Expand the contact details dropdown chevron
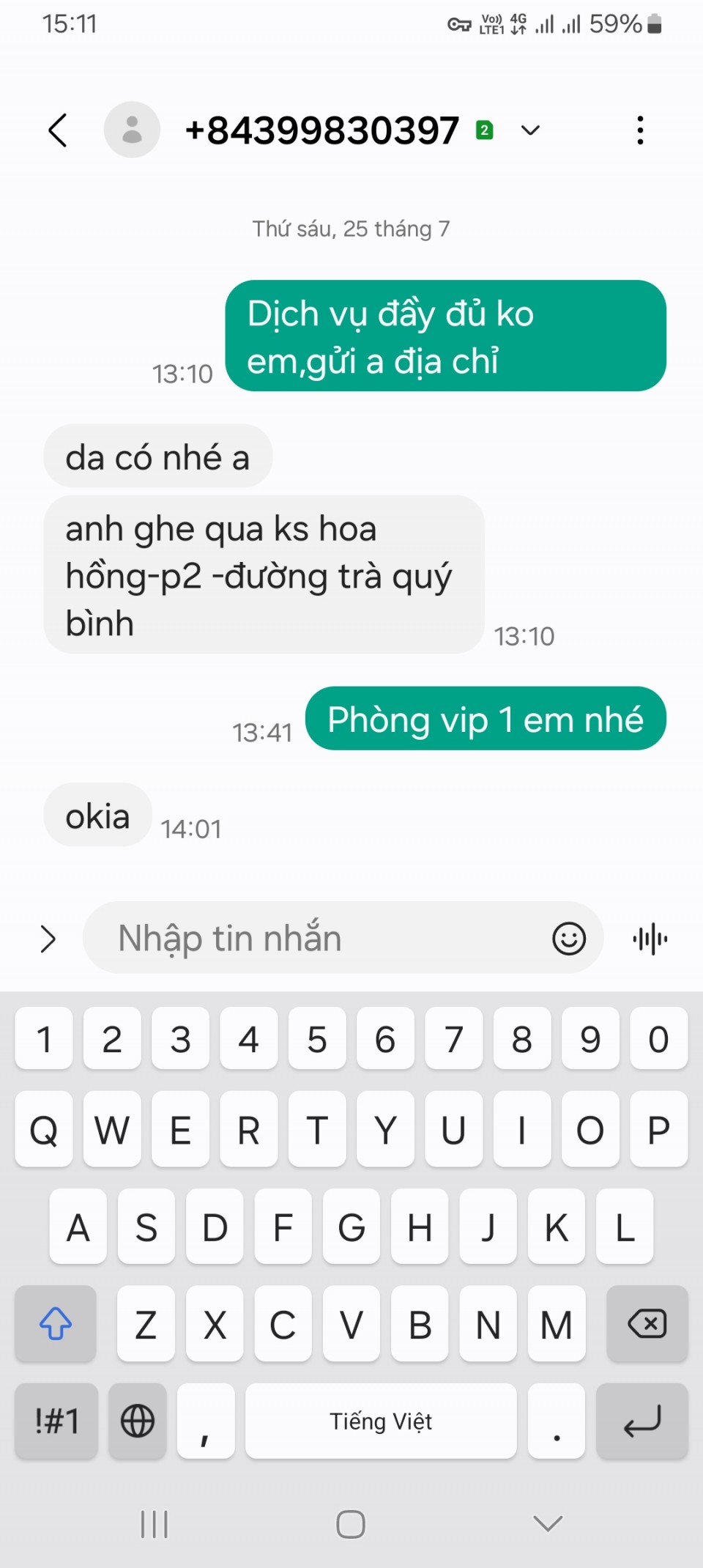Viewport: 703px width, 1568px height. [x=530, y=130]
